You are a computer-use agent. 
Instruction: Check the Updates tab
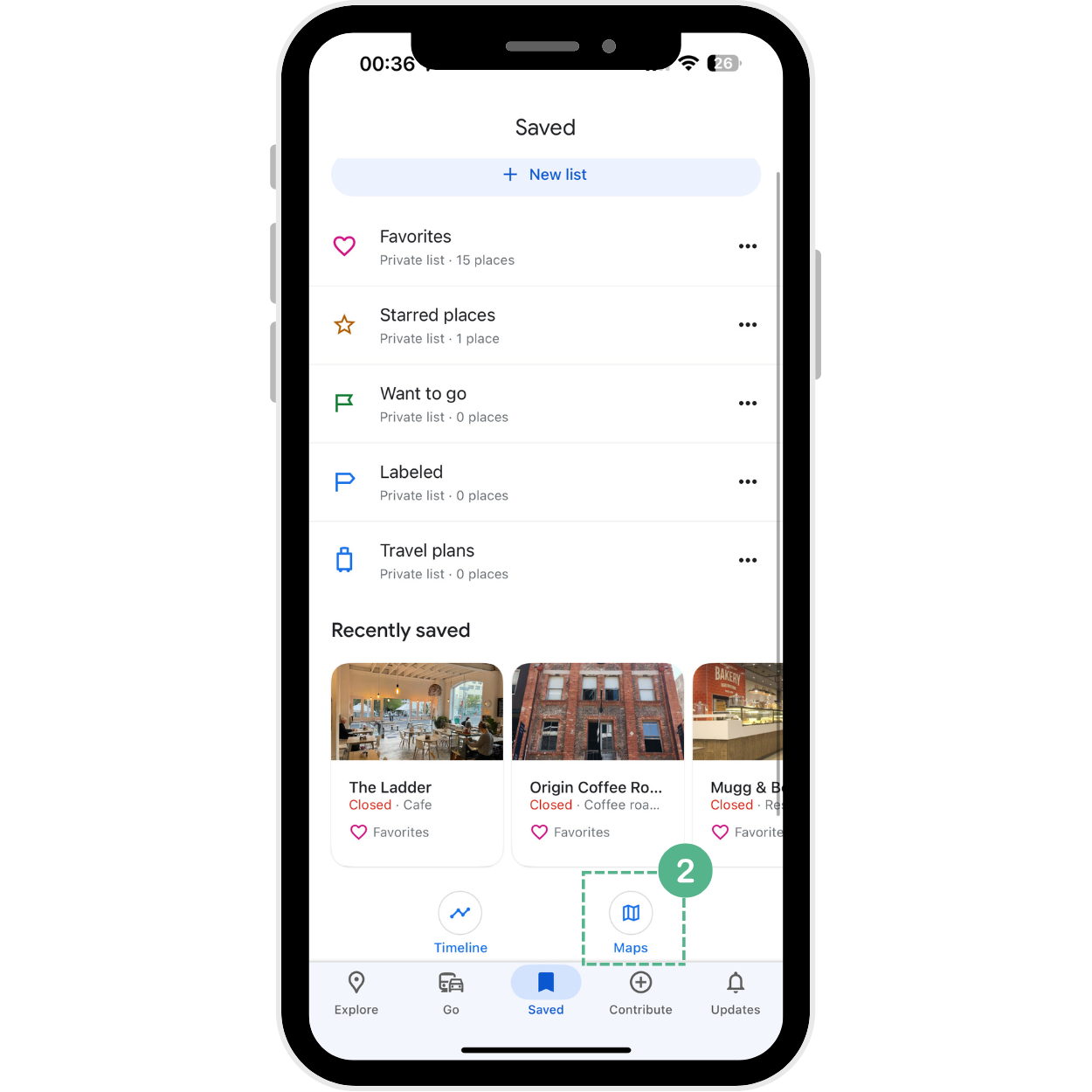point(735,992)
